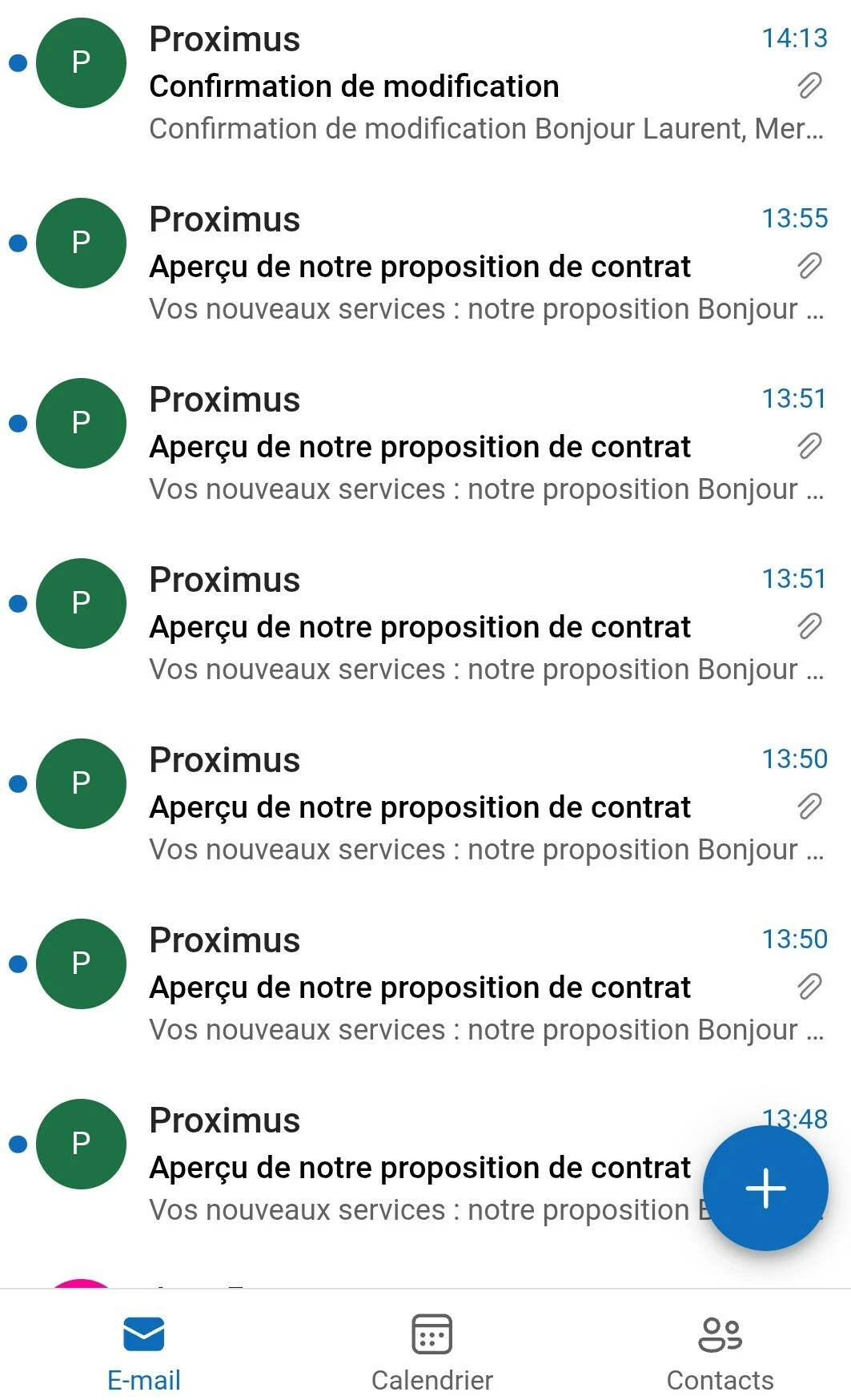Open the Confirmation de modification email
Image resolution: width=851 pixels, height=1400 pixels.
click(424, 85)
